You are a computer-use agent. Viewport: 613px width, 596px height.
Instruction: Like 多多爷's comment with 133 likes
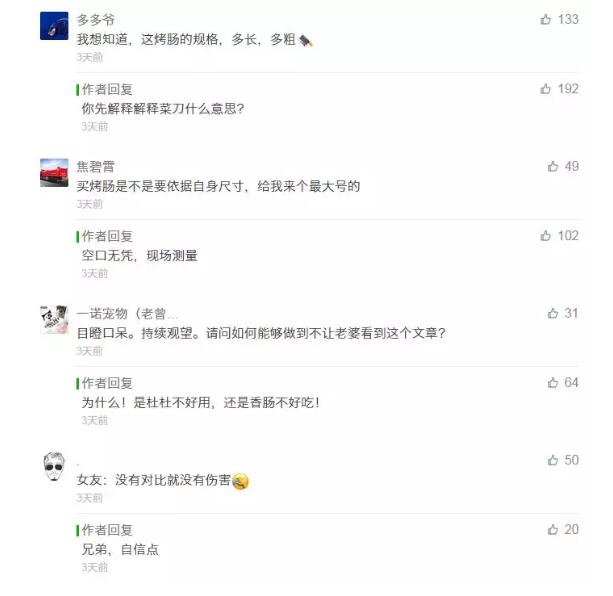click(x=546, y=19)
